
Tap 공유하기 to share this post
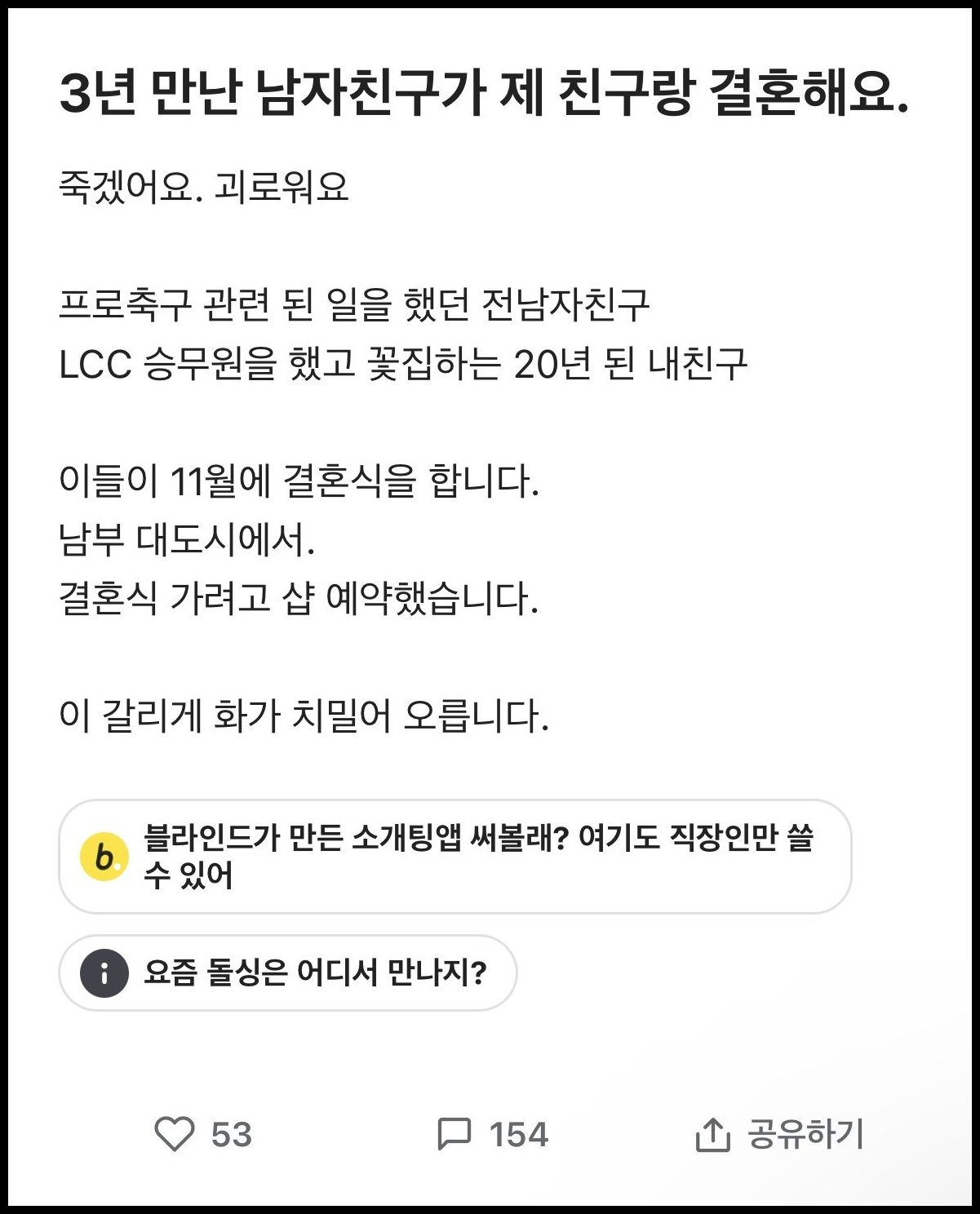[779, 1134]
